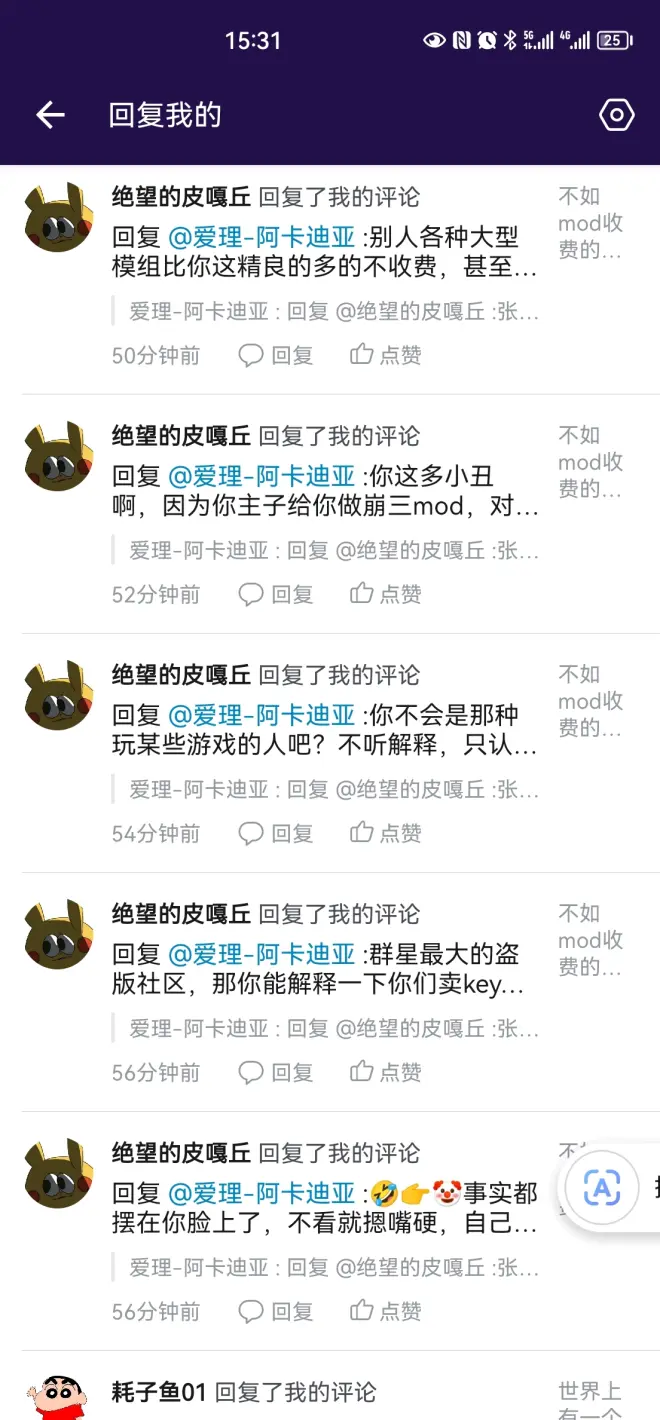
Task: Like the comment posted 50分钟前
Action: 386,355
